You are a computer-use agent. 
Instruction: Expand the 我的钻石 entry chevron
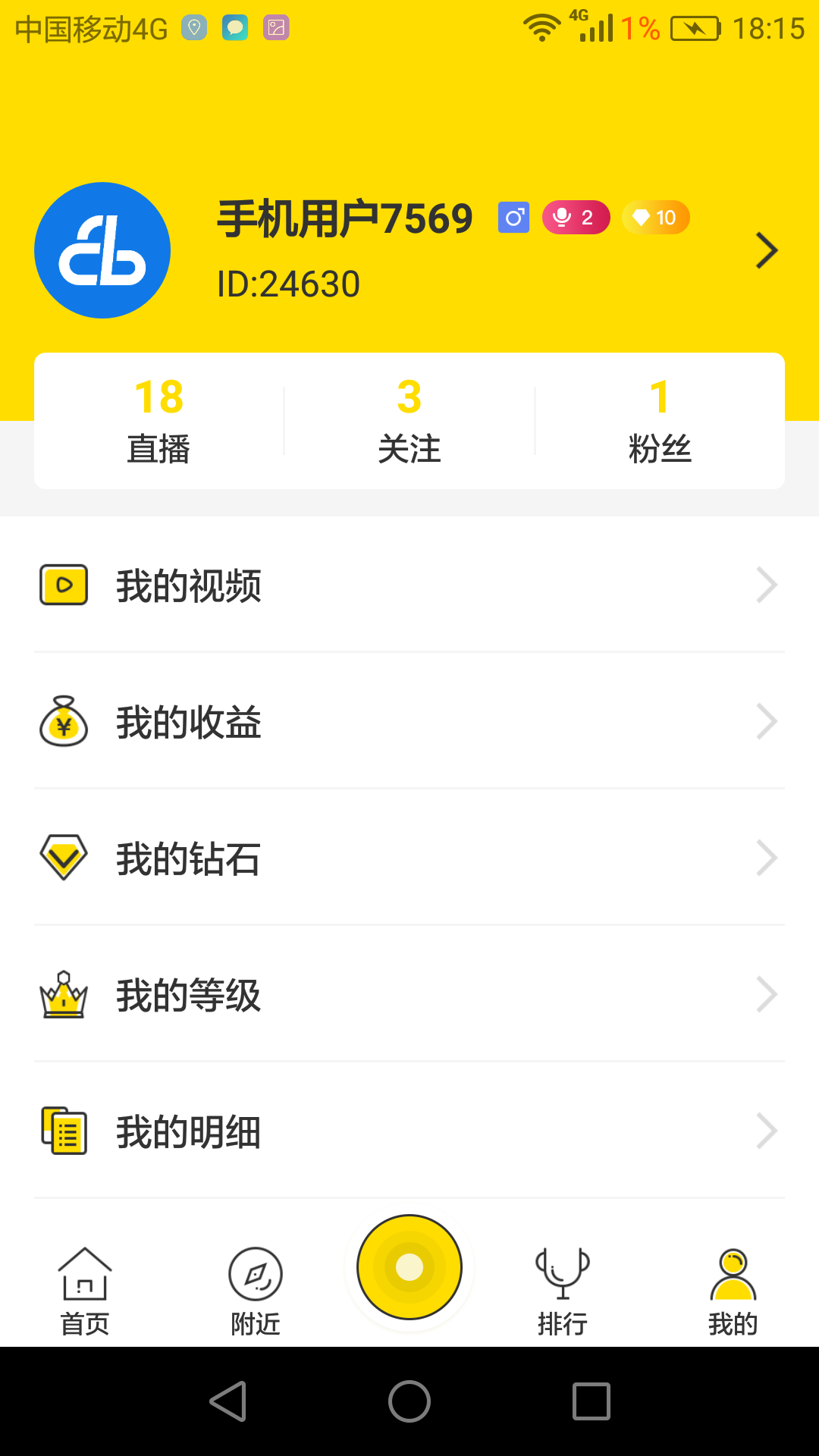pos(767,858)
